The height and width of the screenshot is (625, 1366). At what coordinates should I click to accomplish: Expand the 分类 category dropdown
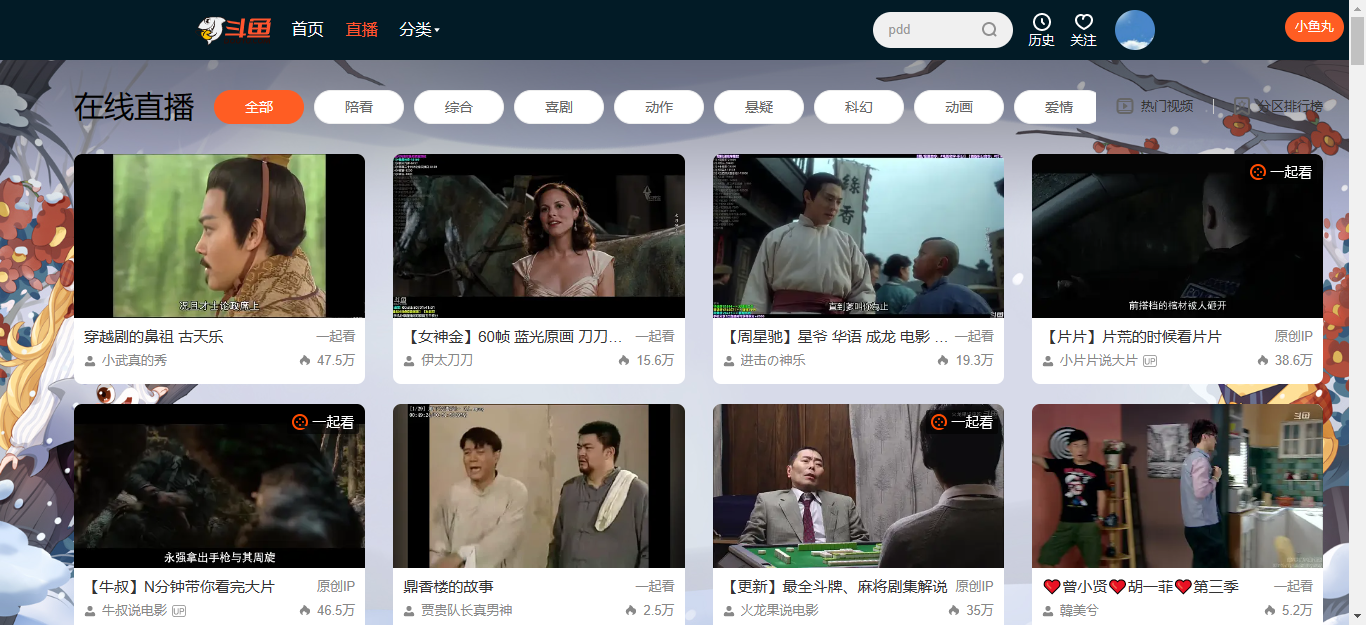419,30
